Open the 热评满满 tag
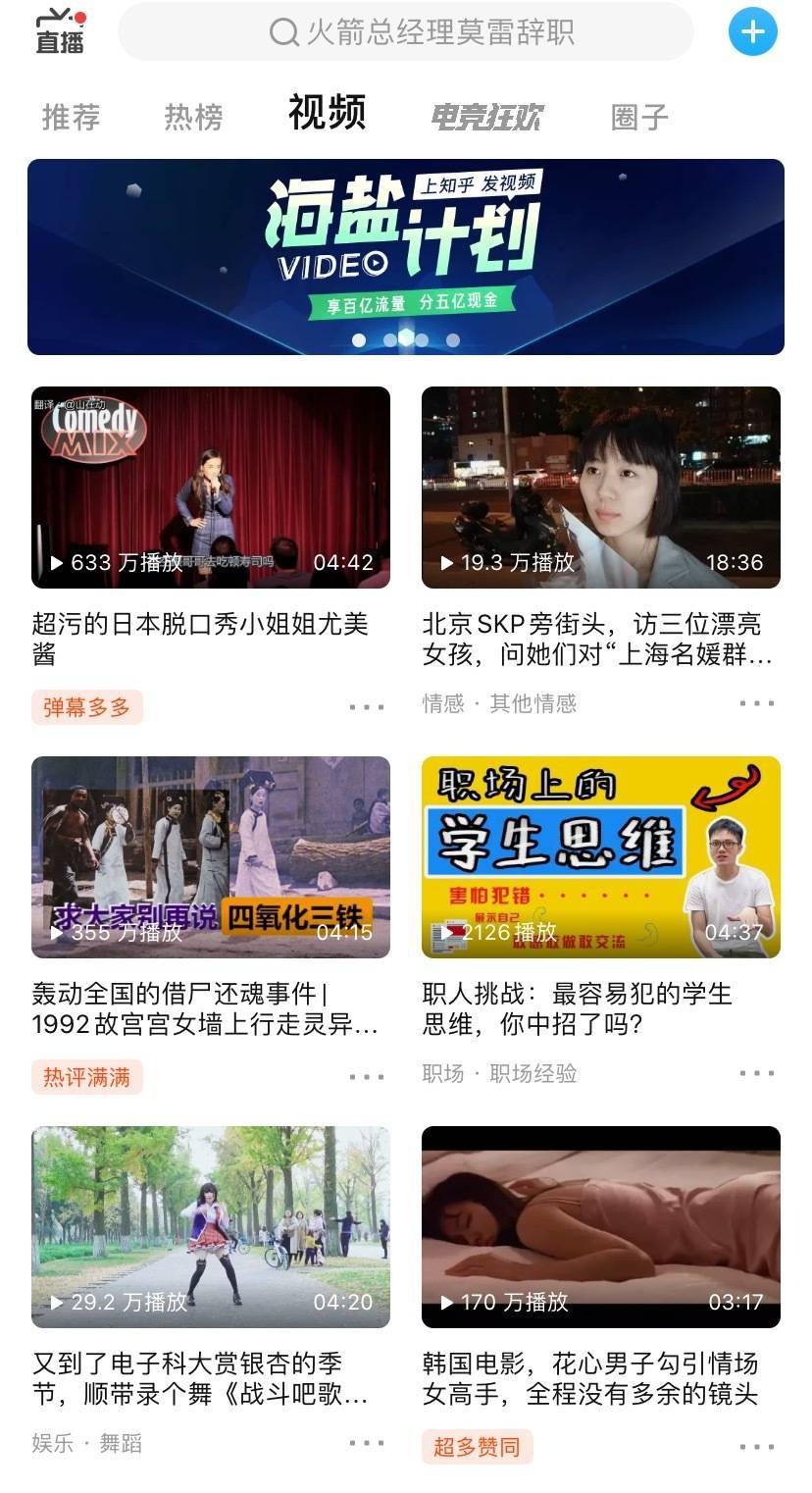 86,1077
